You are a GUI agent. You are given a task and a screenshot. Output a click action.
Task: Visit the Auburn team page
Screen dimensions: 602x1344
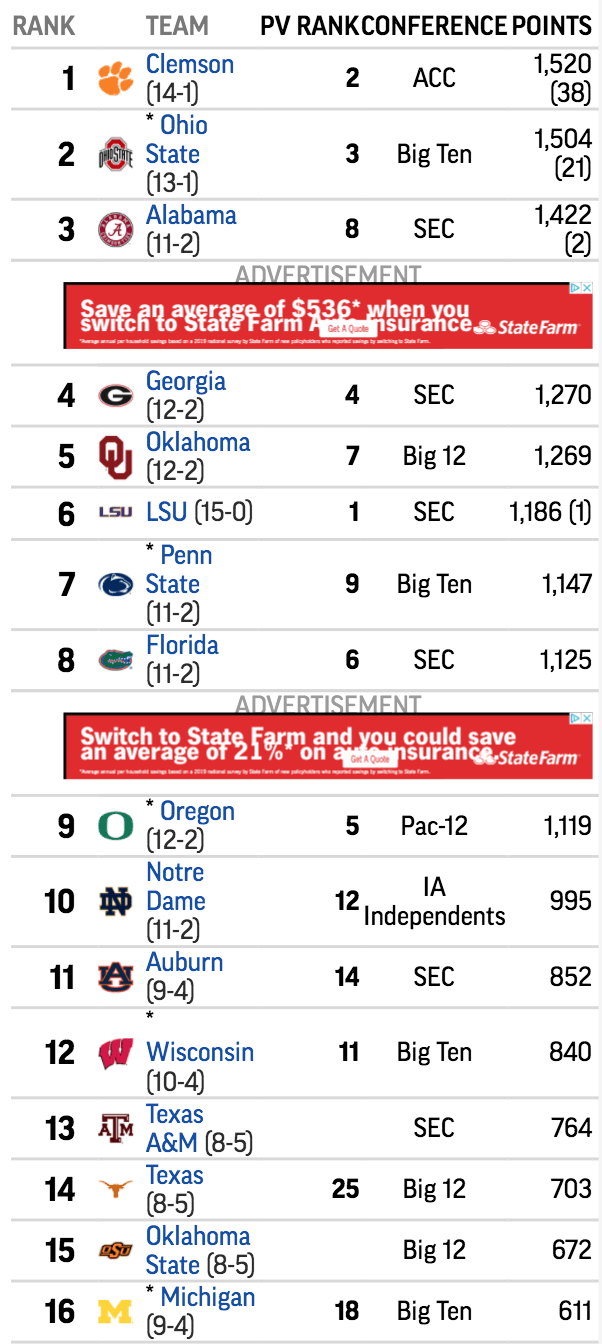tap(185, 962)
